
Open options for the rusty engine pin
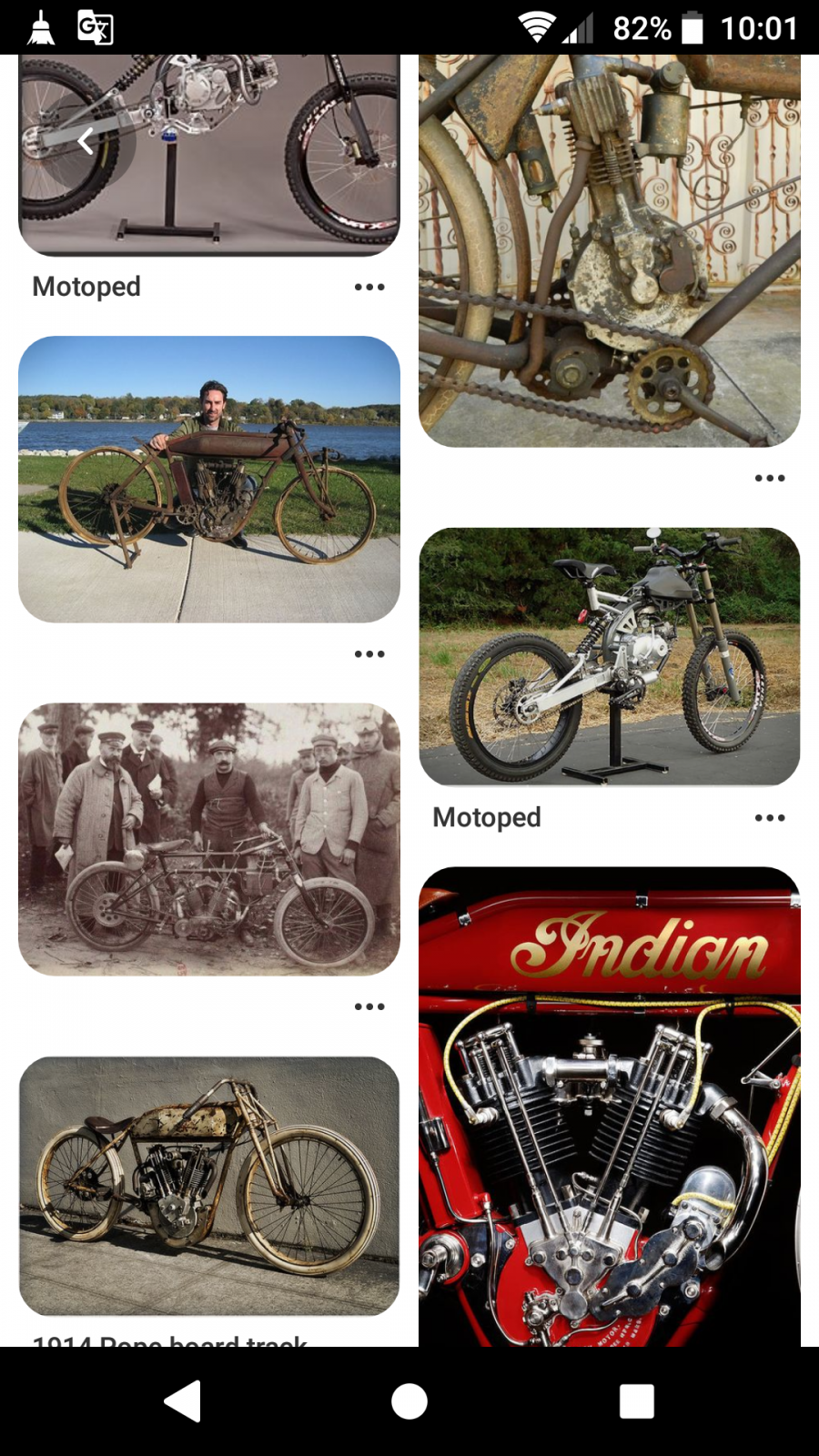(770, 478)
